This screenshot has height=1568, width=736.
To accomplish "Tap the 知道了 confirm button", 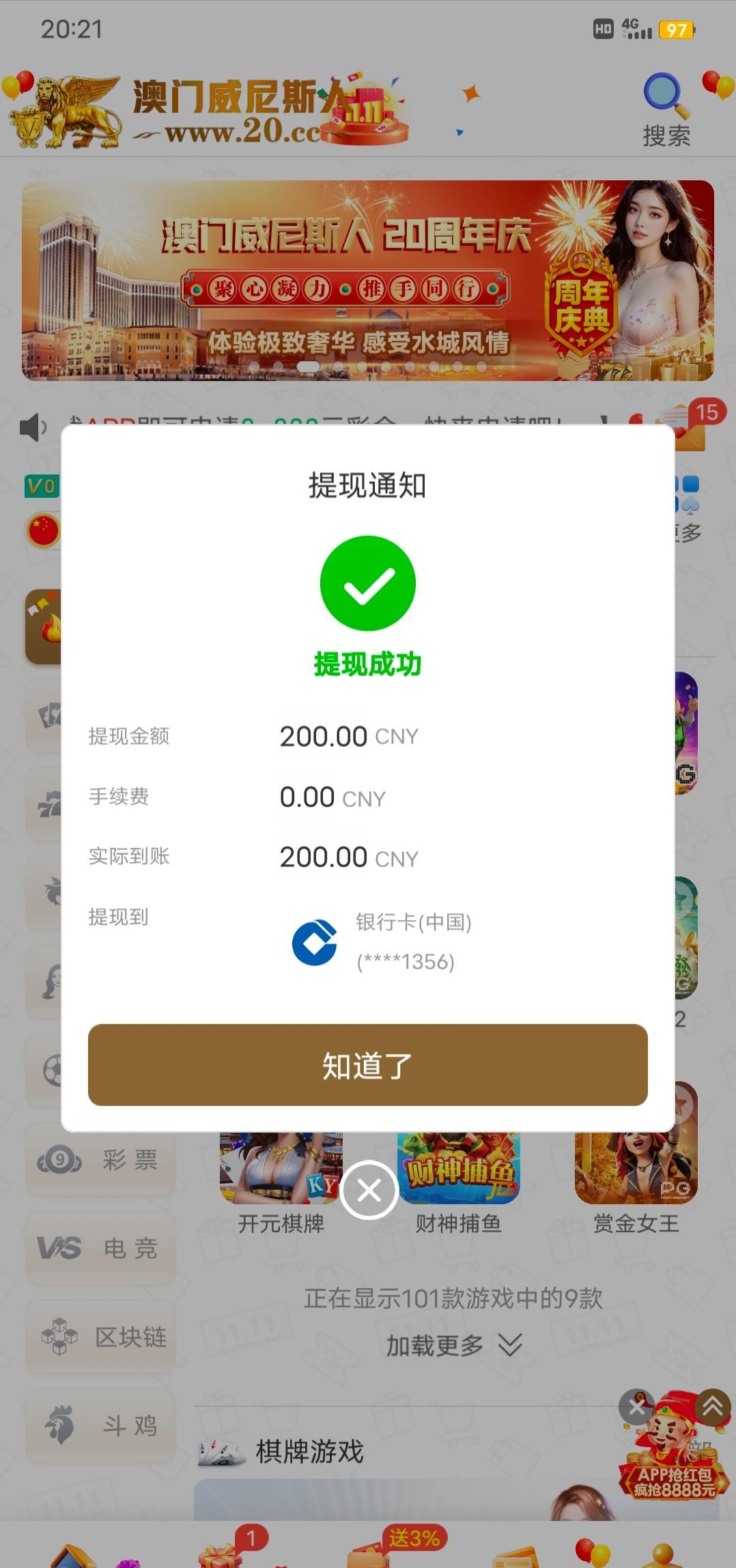I will coord(367,1065).
